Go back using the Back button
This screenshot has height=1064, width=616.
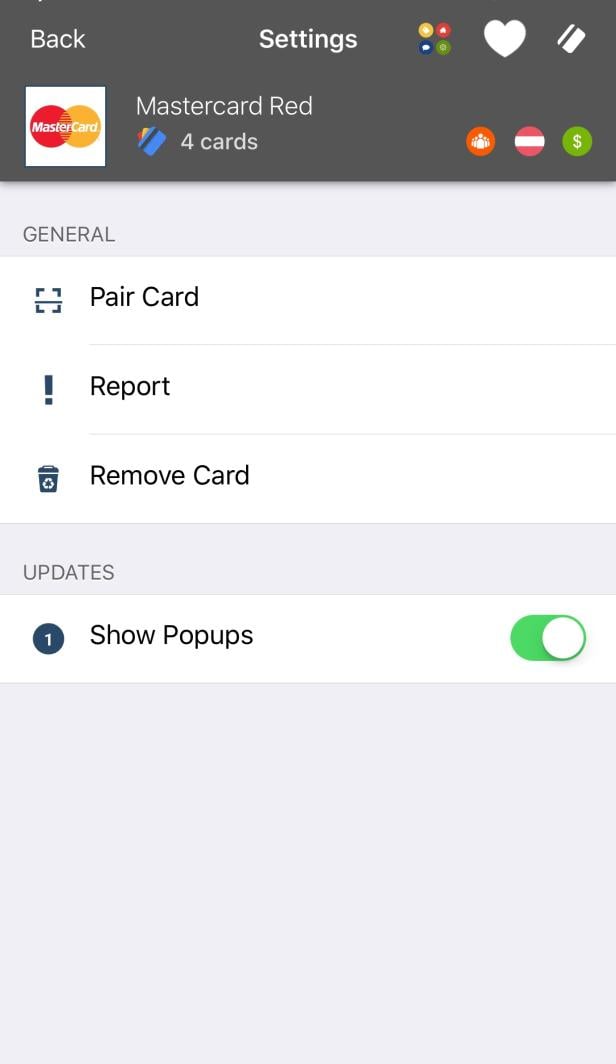(x=58, y=39)
